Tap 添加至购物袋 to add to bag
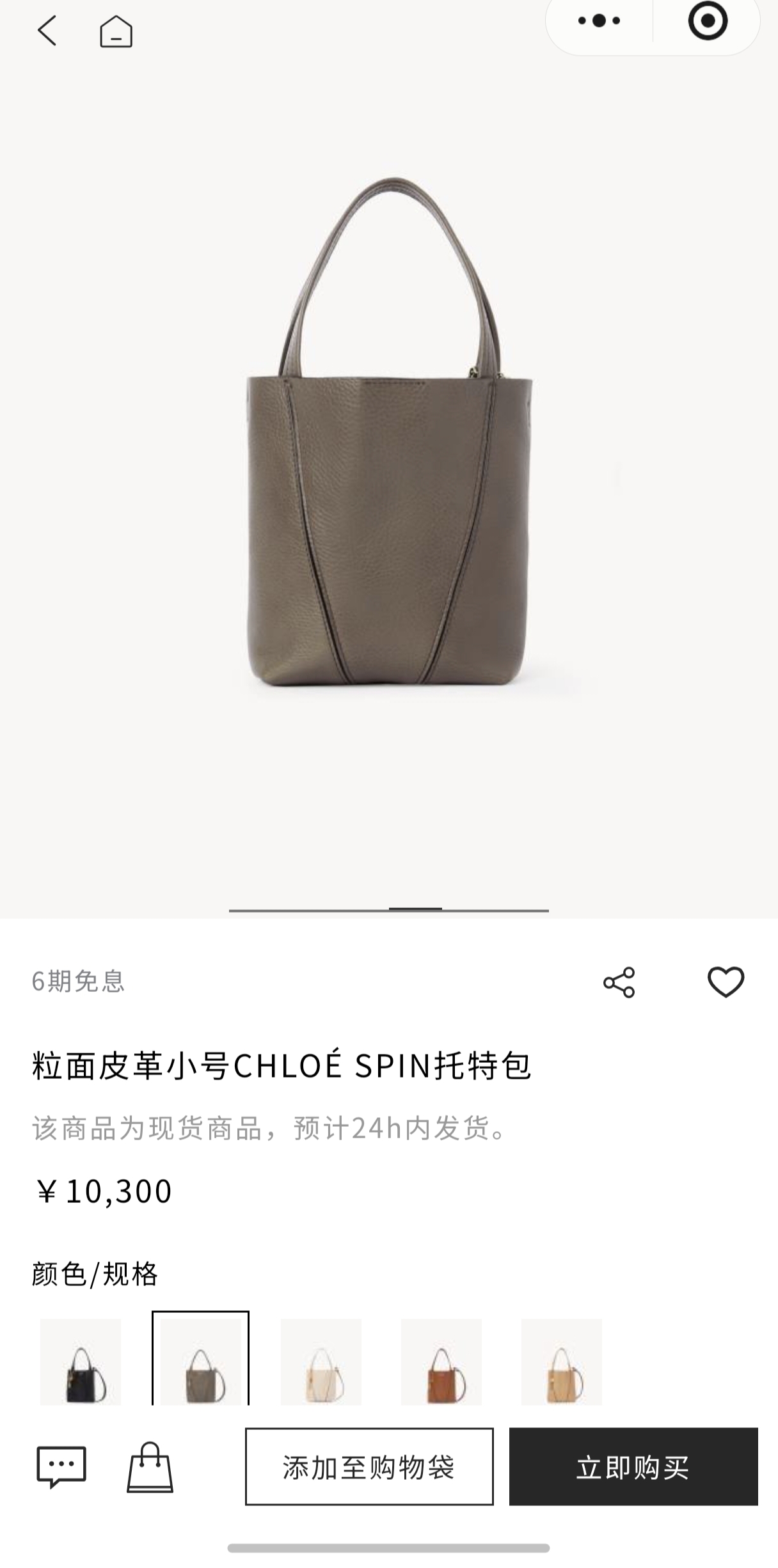Image resolution: width=778 pixels, height=1568 pixels. coord(369,1467)
